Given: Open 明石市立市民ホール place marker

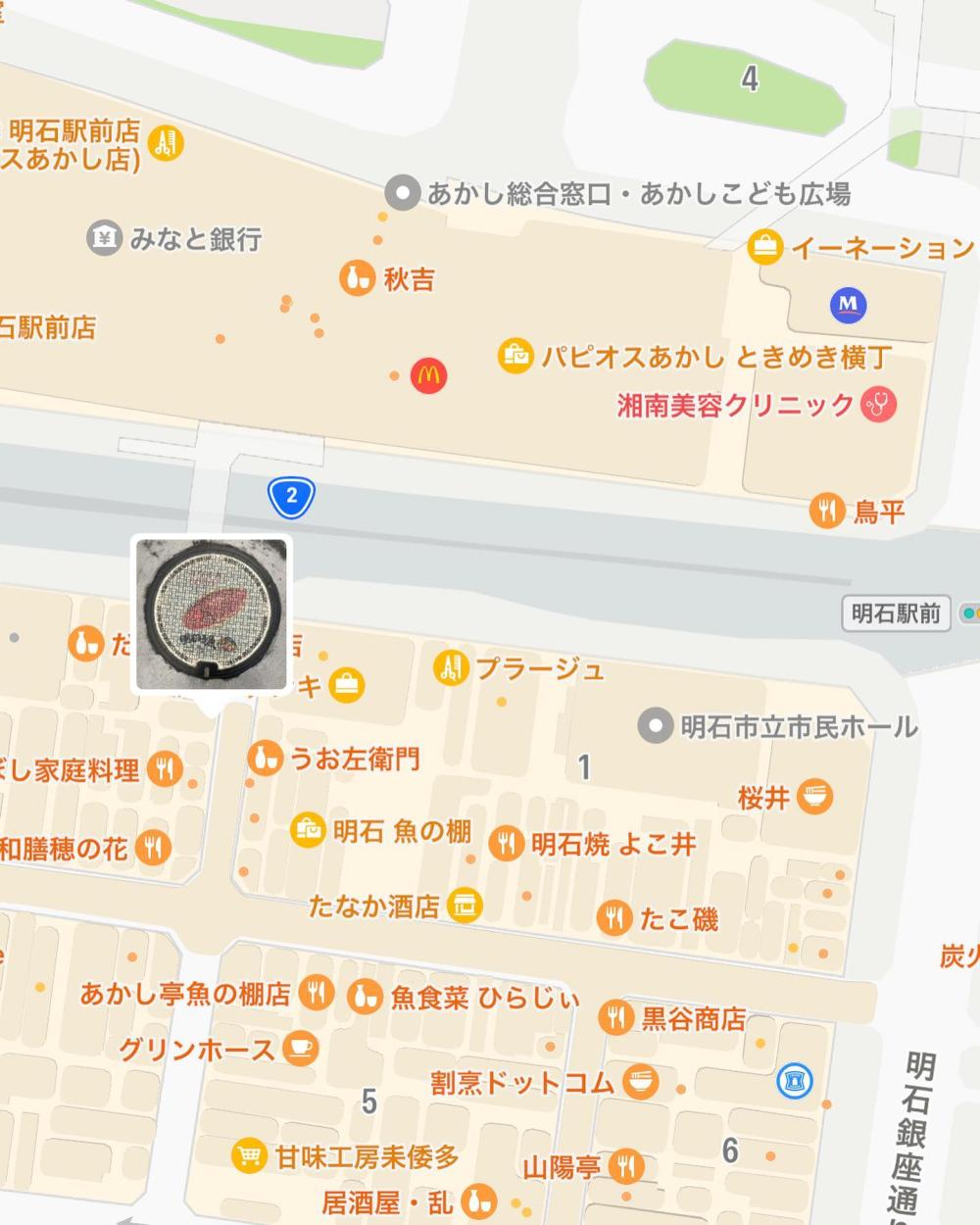Looking at the screenshot, I should click(654, 726).
